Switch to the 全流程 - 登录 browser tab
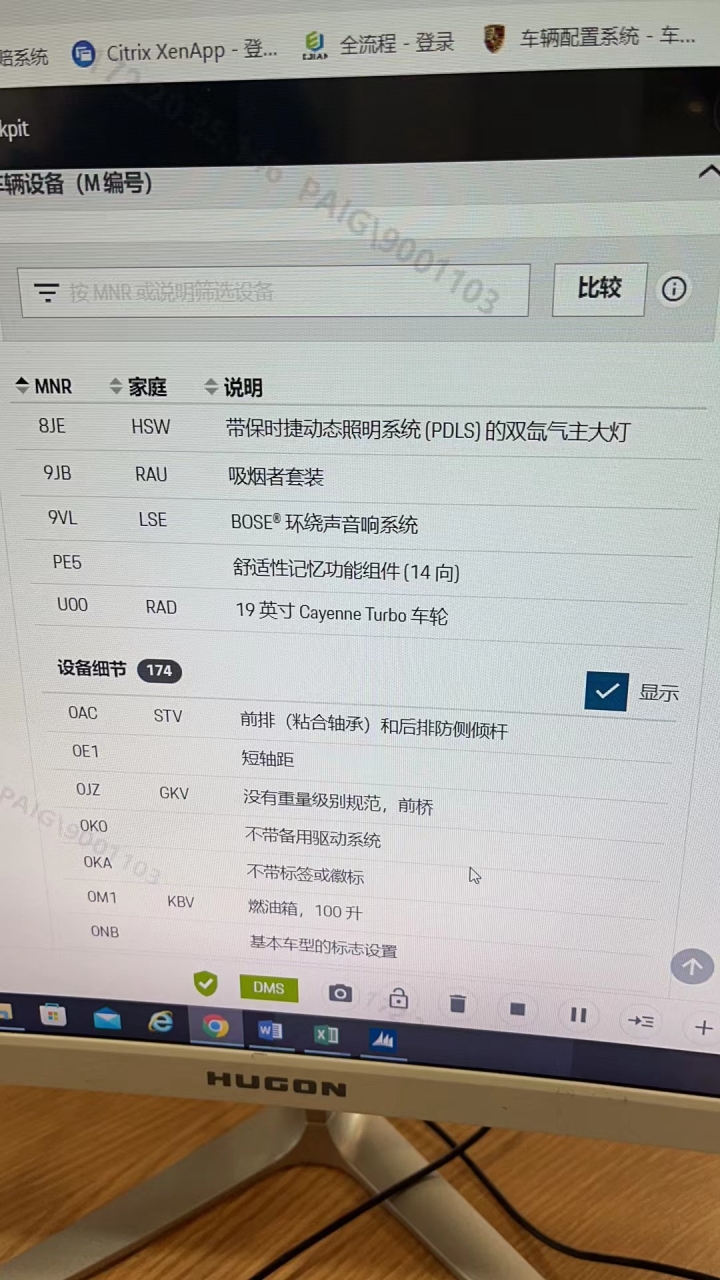The height and width of the screenshot is (1280, 720). pyautogui.click(x=379, y=44)
